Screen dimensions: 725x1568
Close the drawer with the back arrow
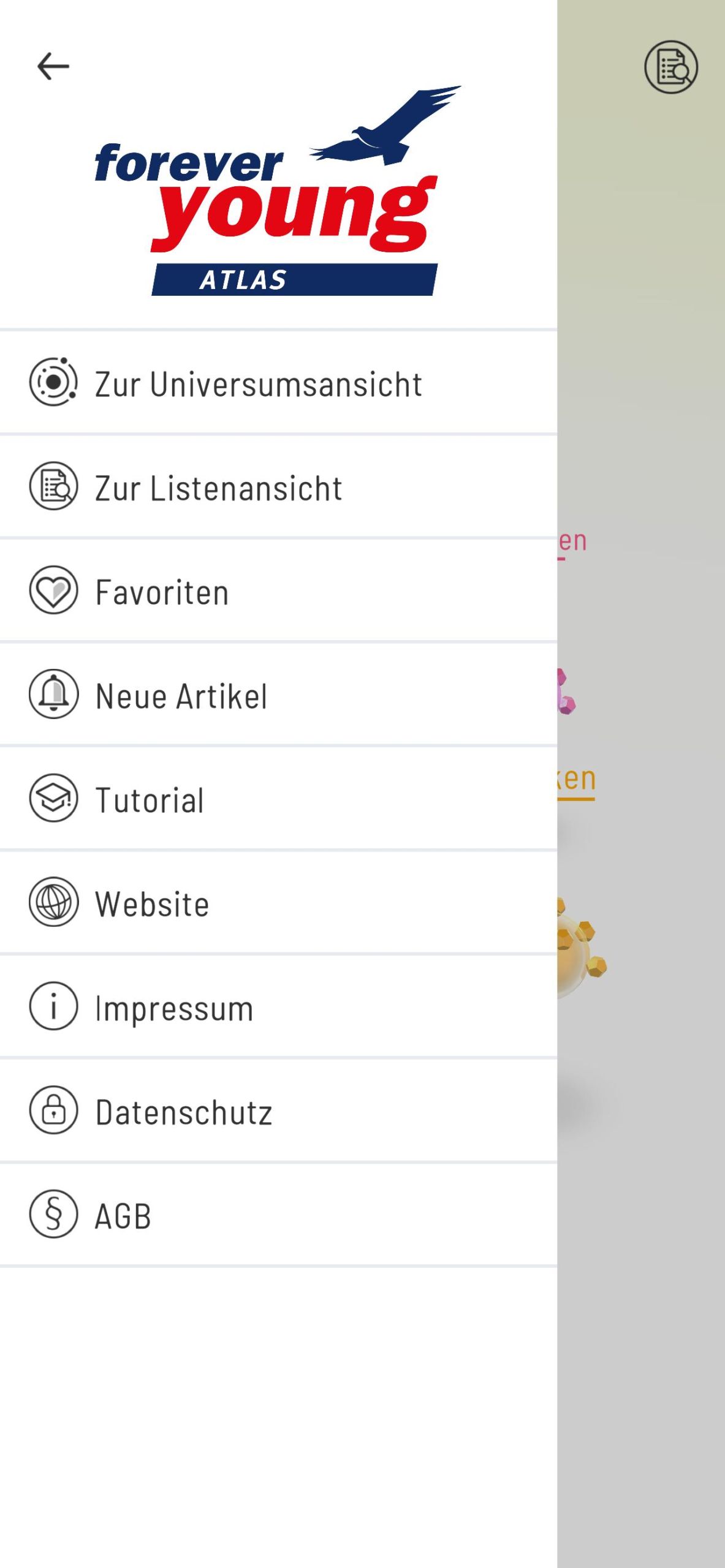53,66
